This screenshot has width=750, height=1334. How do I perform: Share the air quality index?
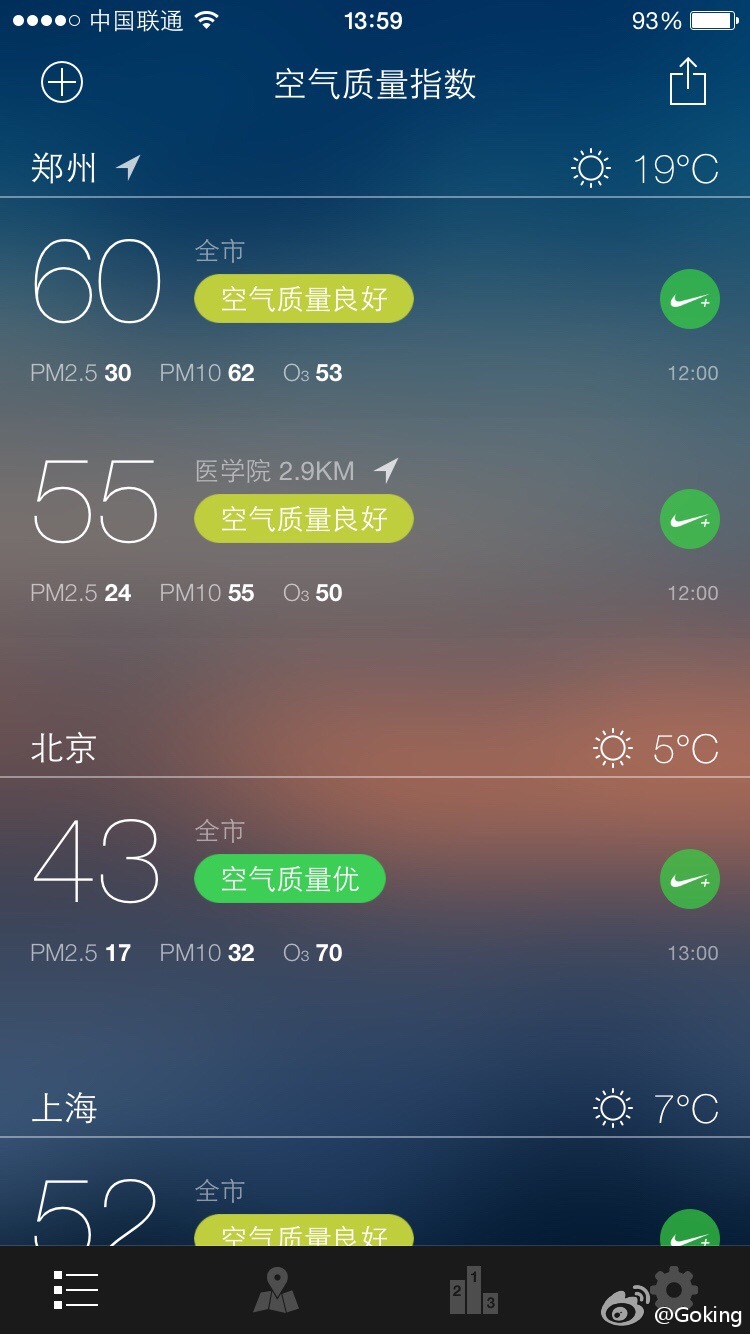tap(688, 82)
